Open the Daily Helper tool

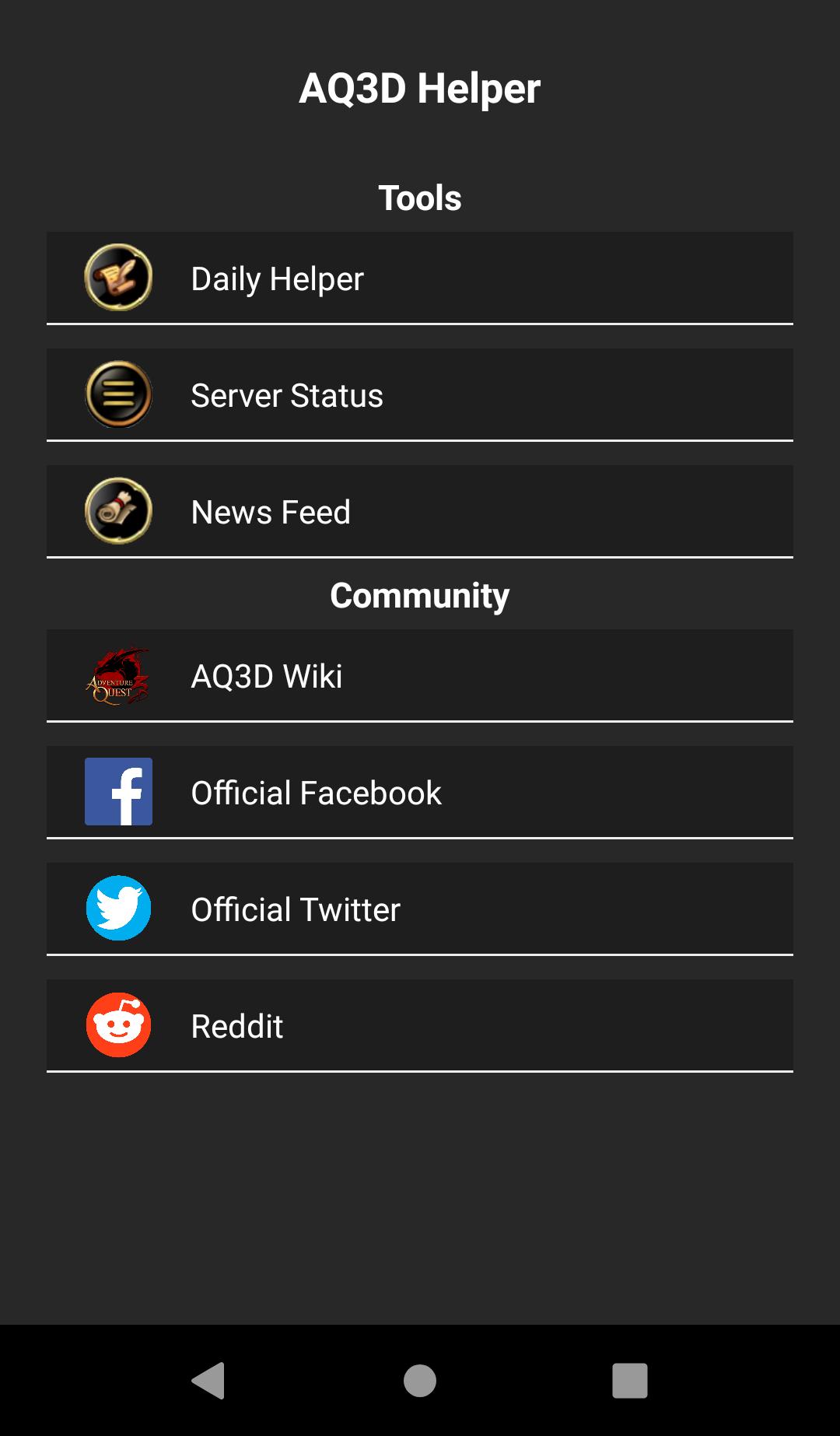pyautogui.click(x=420, y=278)
